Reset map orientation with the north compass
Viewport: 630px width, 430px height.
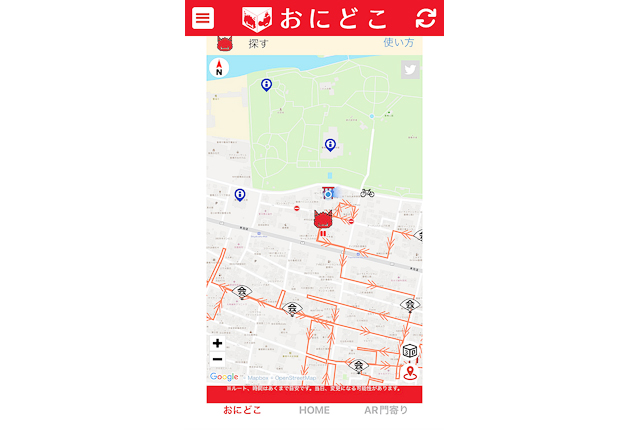tap(219, 68)
